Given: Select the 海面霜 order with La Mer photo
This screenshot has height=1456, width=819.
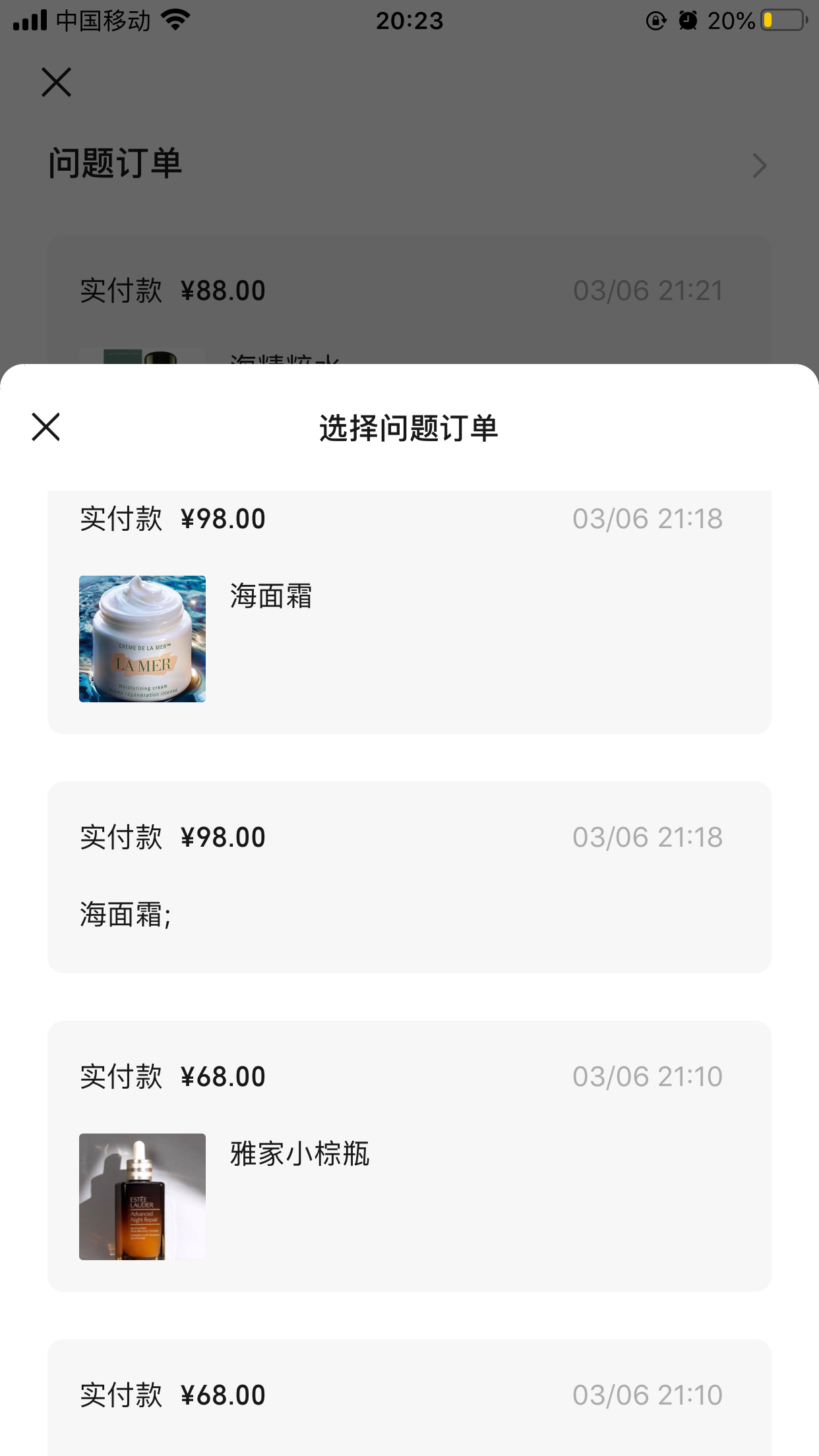Looking at the screenshot, I should coord(409,613).
